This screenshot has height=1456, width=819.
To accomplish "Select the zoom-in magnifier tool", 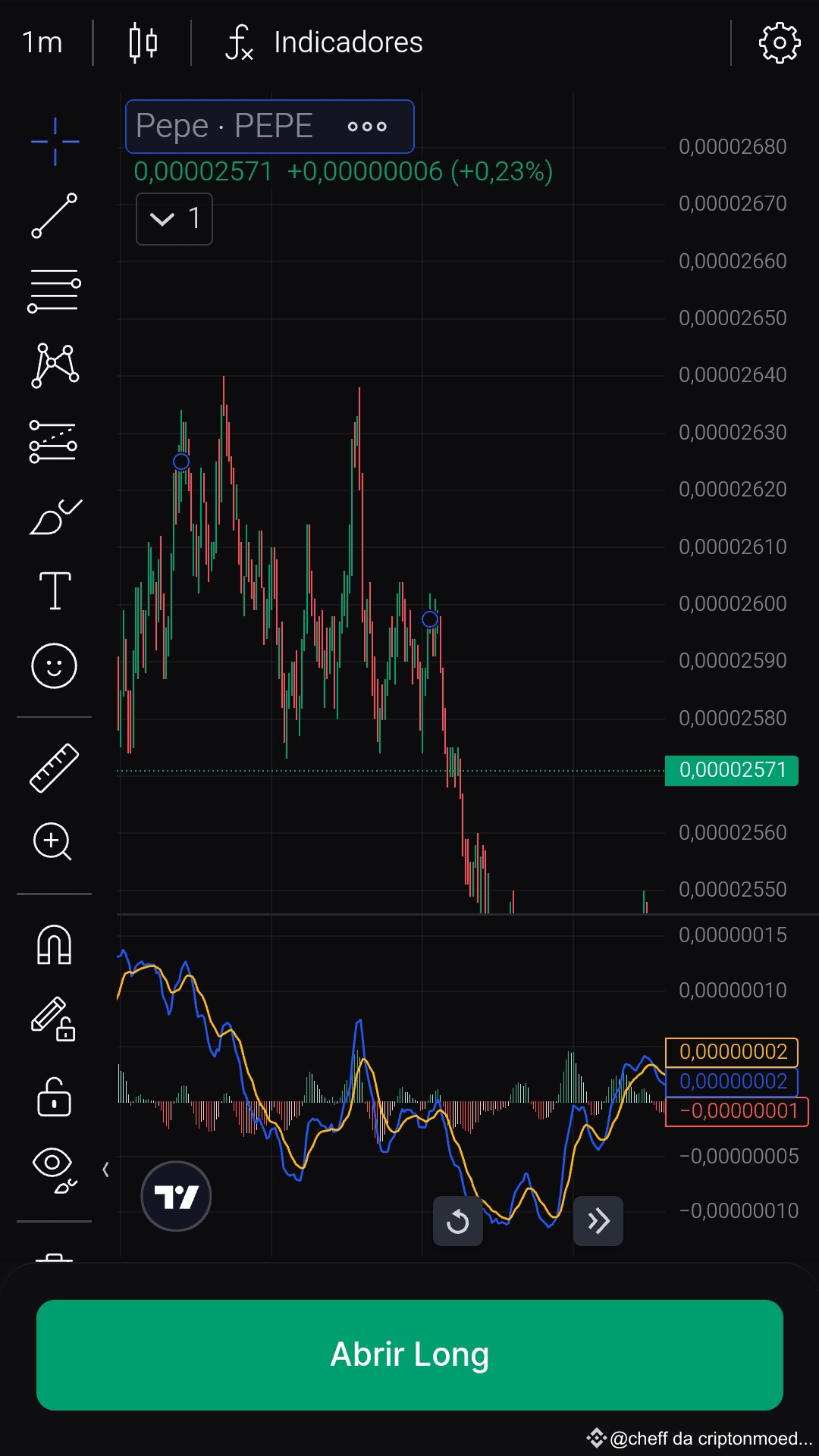I will (x=54, y=843).
